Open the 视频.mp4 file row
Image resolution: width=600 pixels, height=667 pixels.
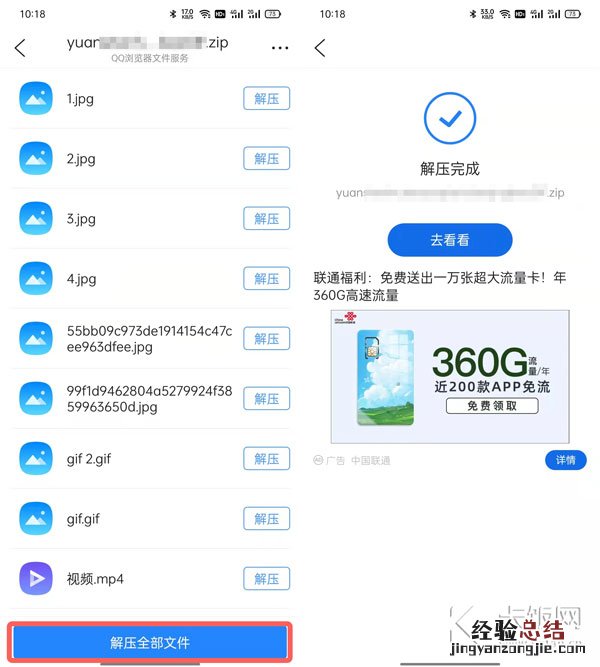(120, 579)
